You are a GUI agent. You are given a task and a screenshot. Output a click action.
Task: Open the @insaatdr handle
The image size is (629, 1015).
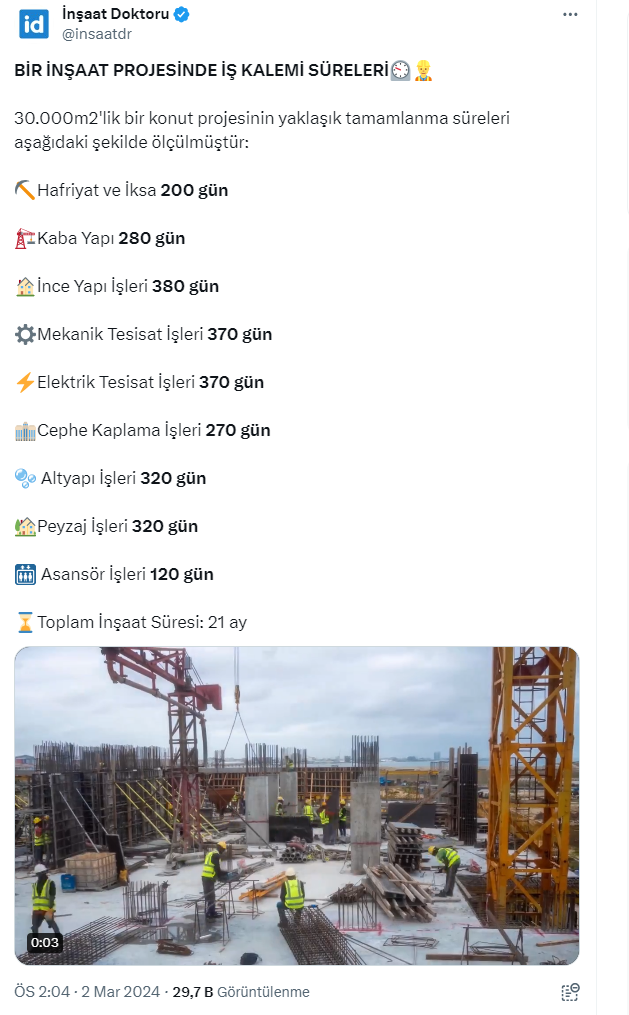(x=97, y=34)
